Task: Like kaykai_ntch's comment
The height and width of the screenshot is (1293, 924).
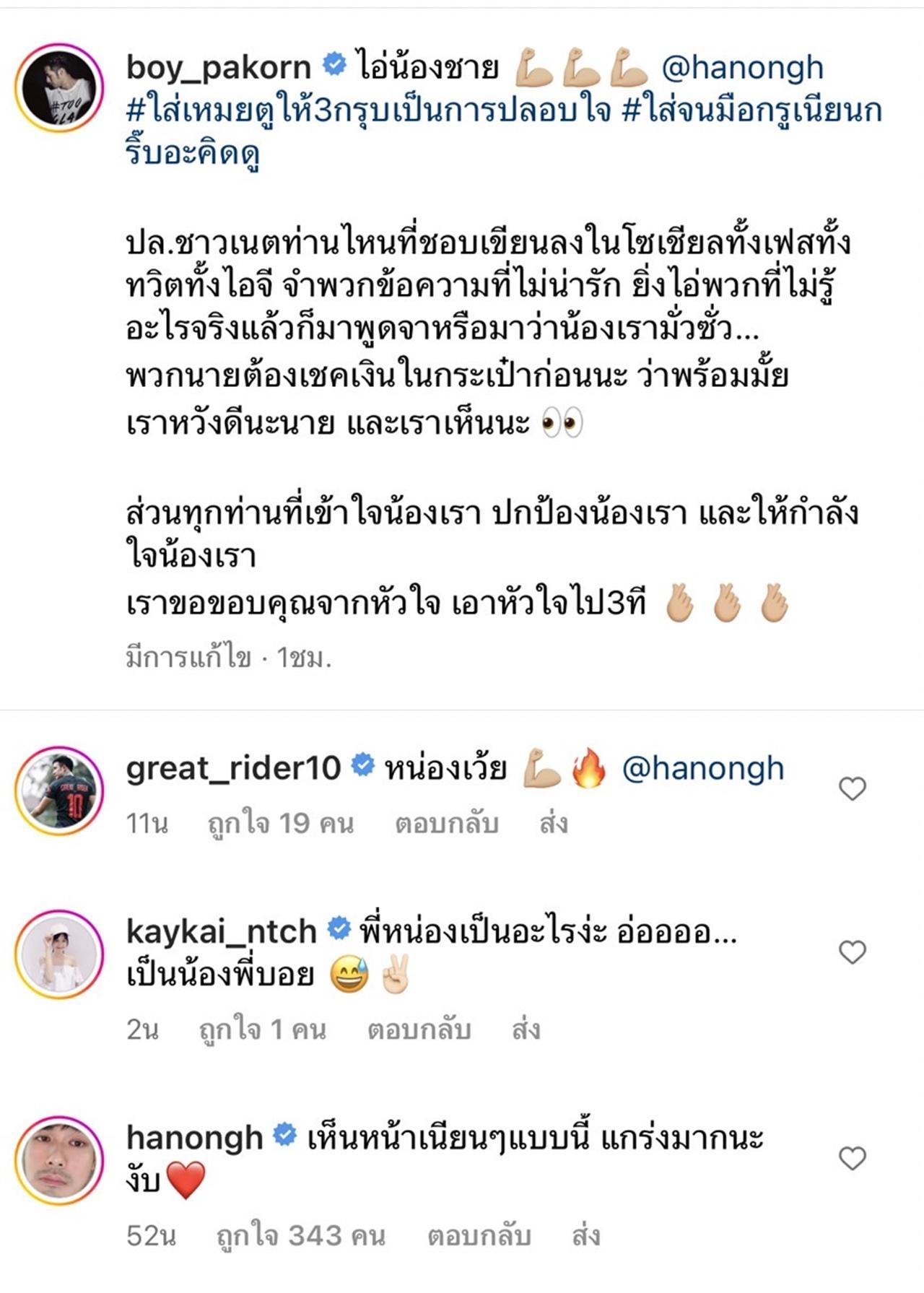Action: click(852, 952)
